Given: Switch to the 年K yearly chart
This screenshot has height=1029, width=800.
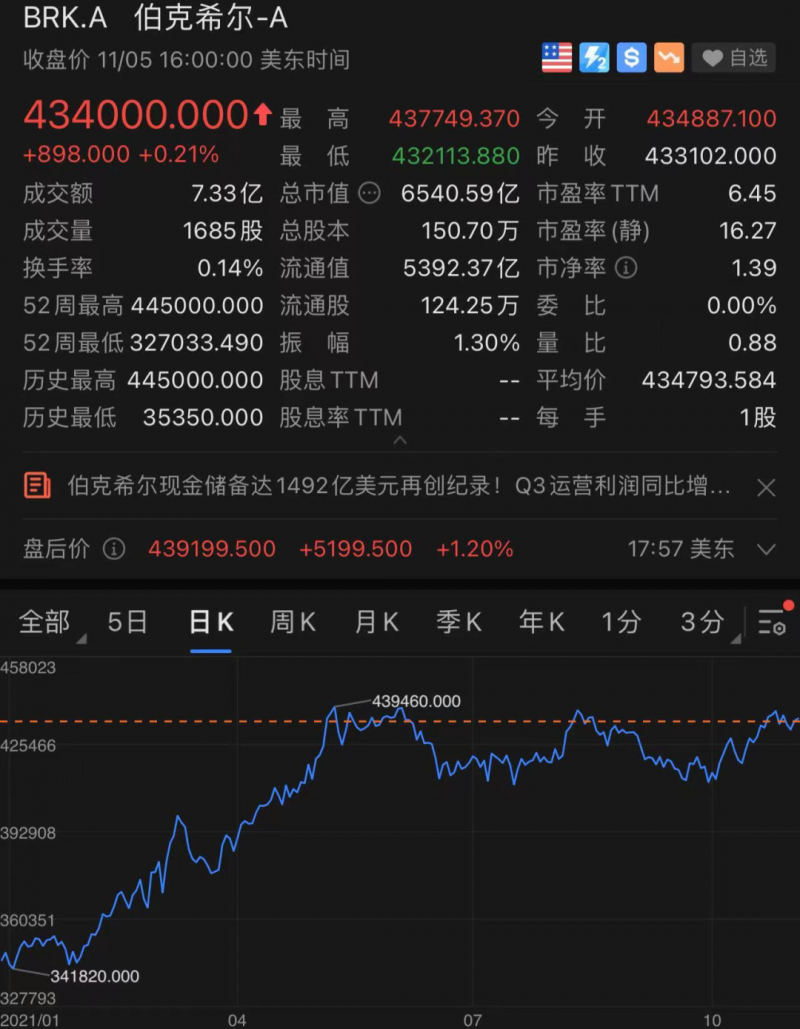Looking at the screenshot, I should coord(541,622).
